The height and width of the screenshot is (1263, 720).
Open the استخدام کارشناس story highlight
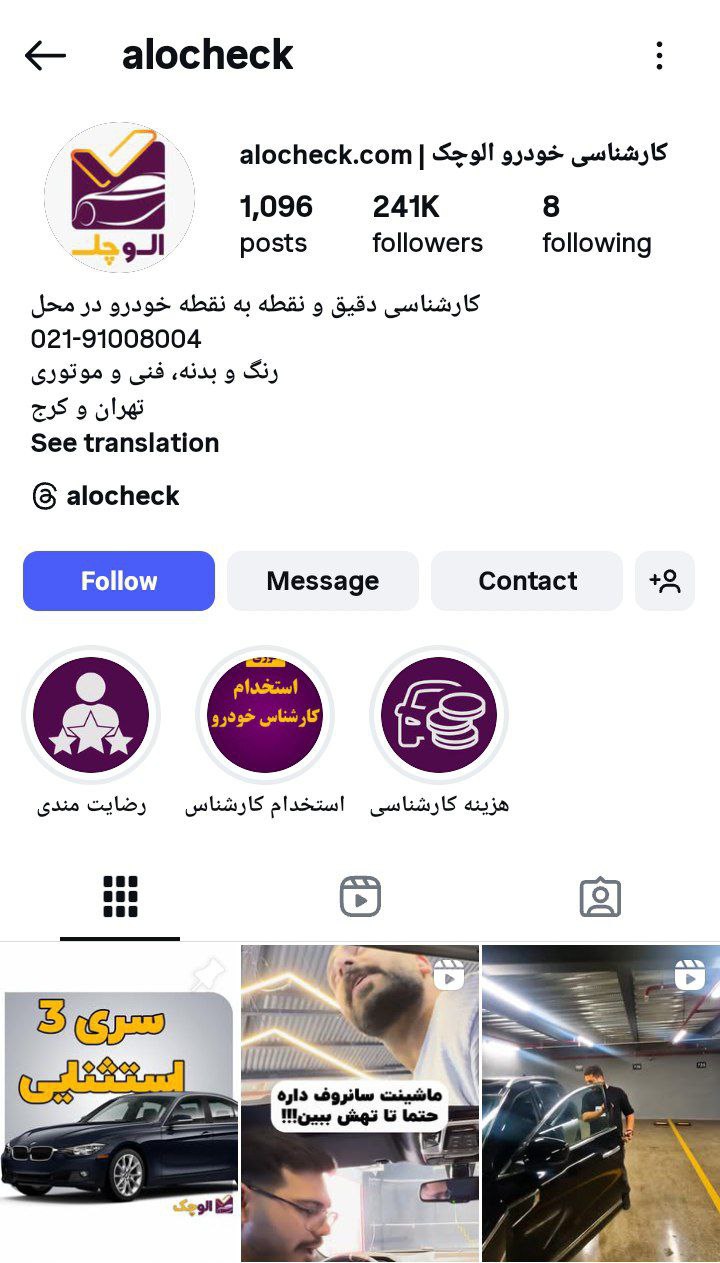pos(265,715)
